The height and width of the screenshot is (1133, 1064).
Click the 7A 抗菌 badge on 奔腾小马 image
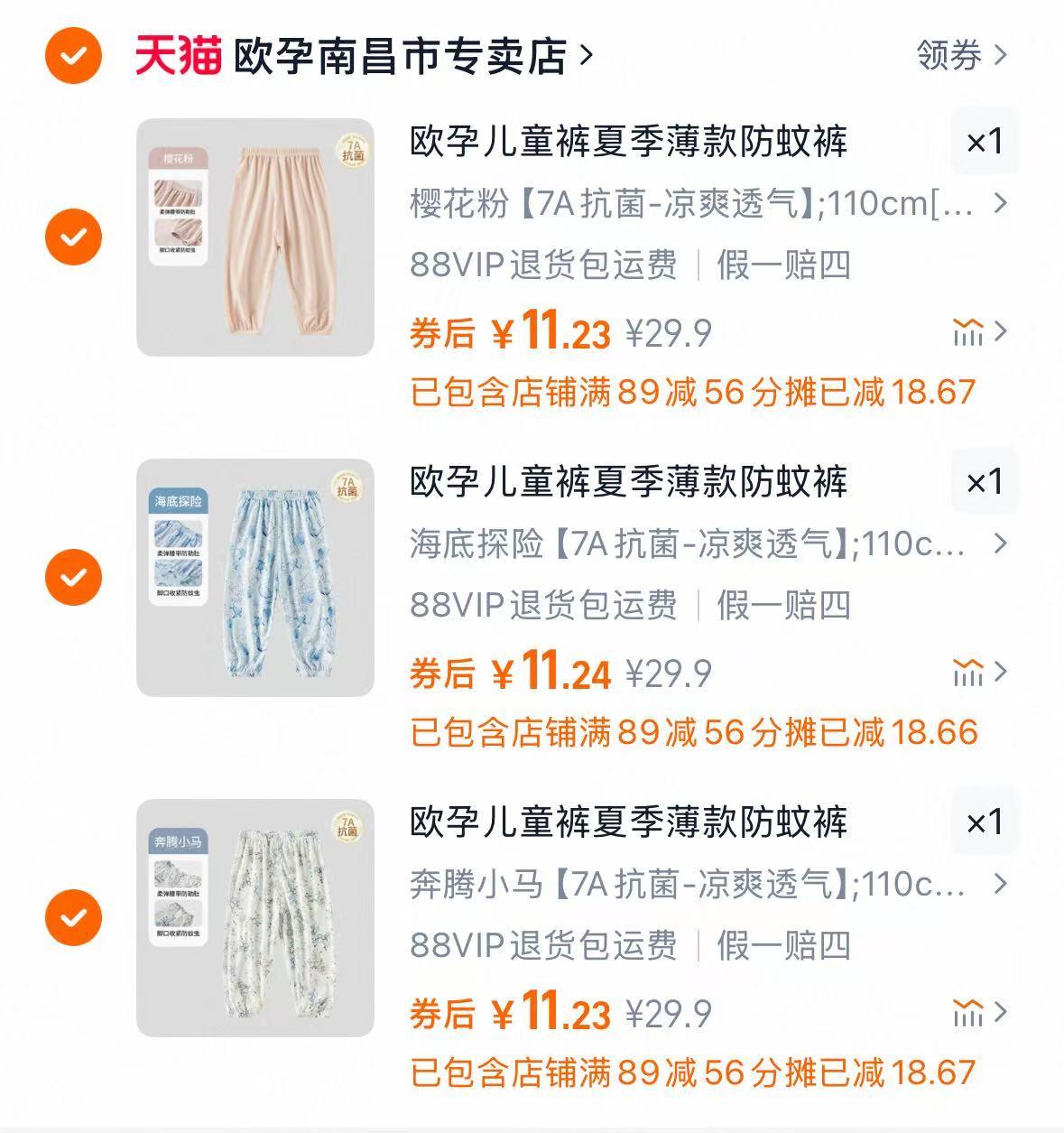click(x=347, y=824)
